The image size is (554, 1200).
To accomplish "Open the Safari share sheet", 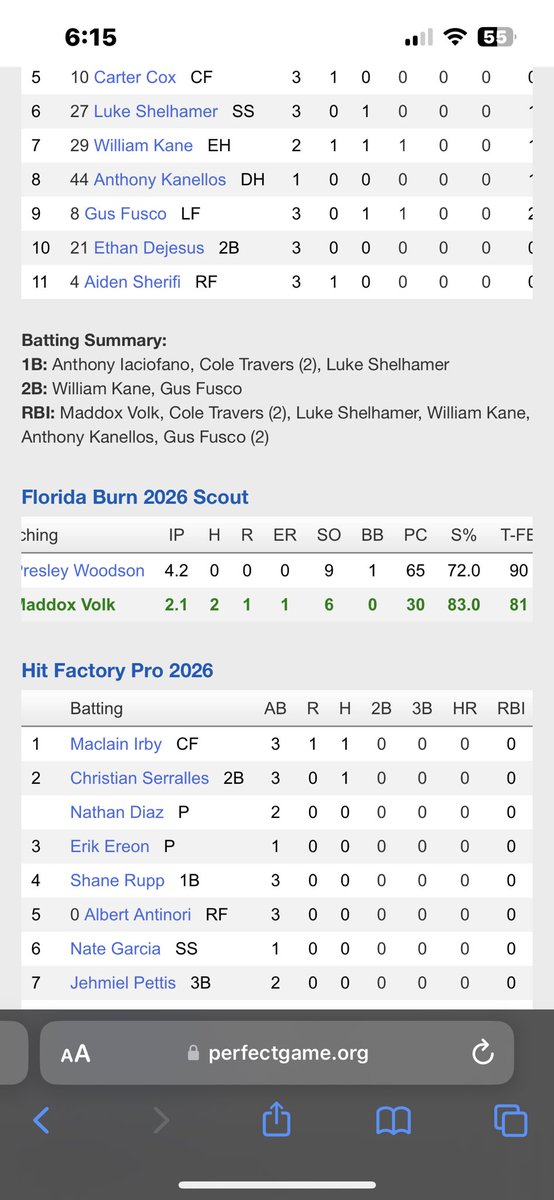I will click(x=276, y=1118).
